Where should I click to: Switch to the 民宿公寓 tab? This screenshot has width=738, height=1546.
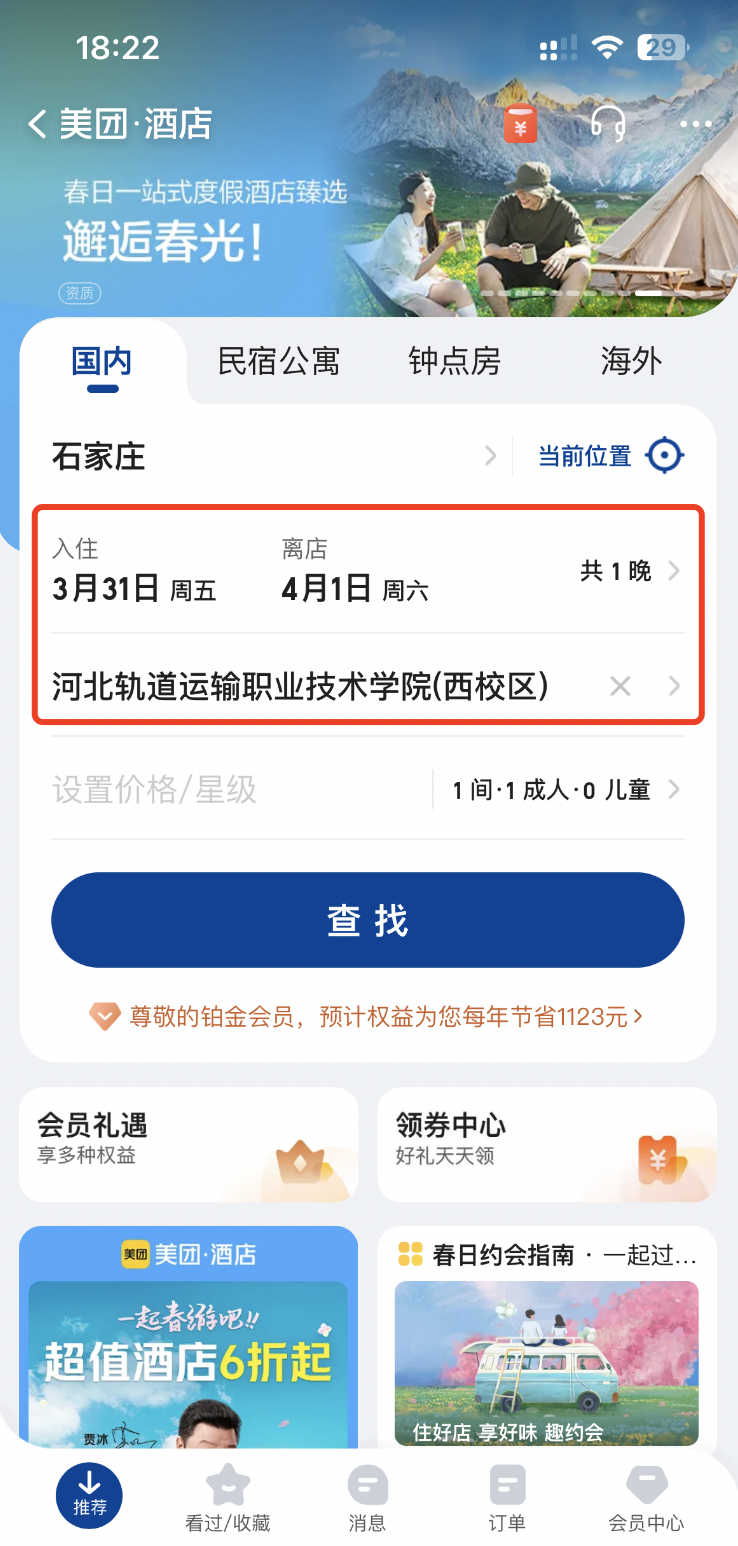click(279, 361)
